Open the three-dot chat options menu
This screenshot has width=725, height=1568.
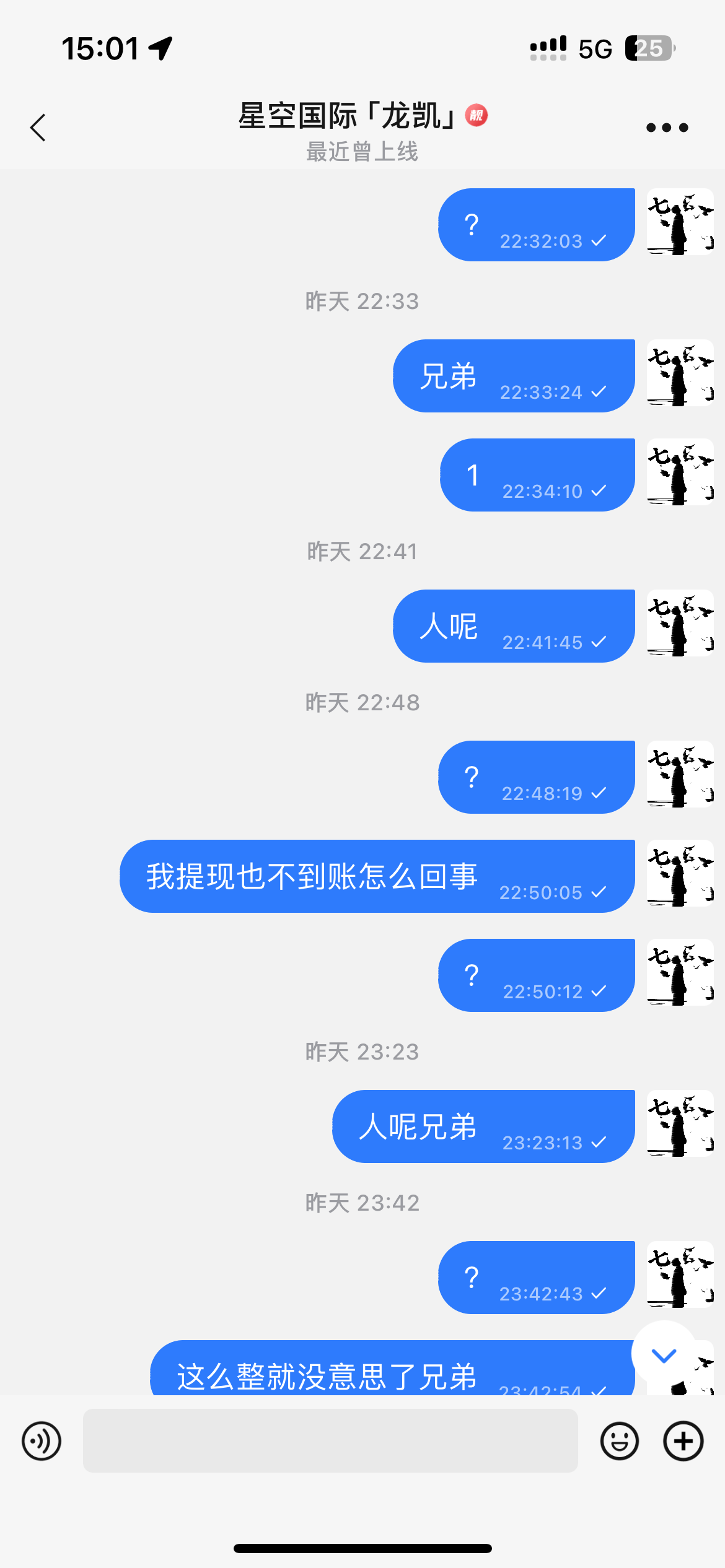click(x=666, y=127)
